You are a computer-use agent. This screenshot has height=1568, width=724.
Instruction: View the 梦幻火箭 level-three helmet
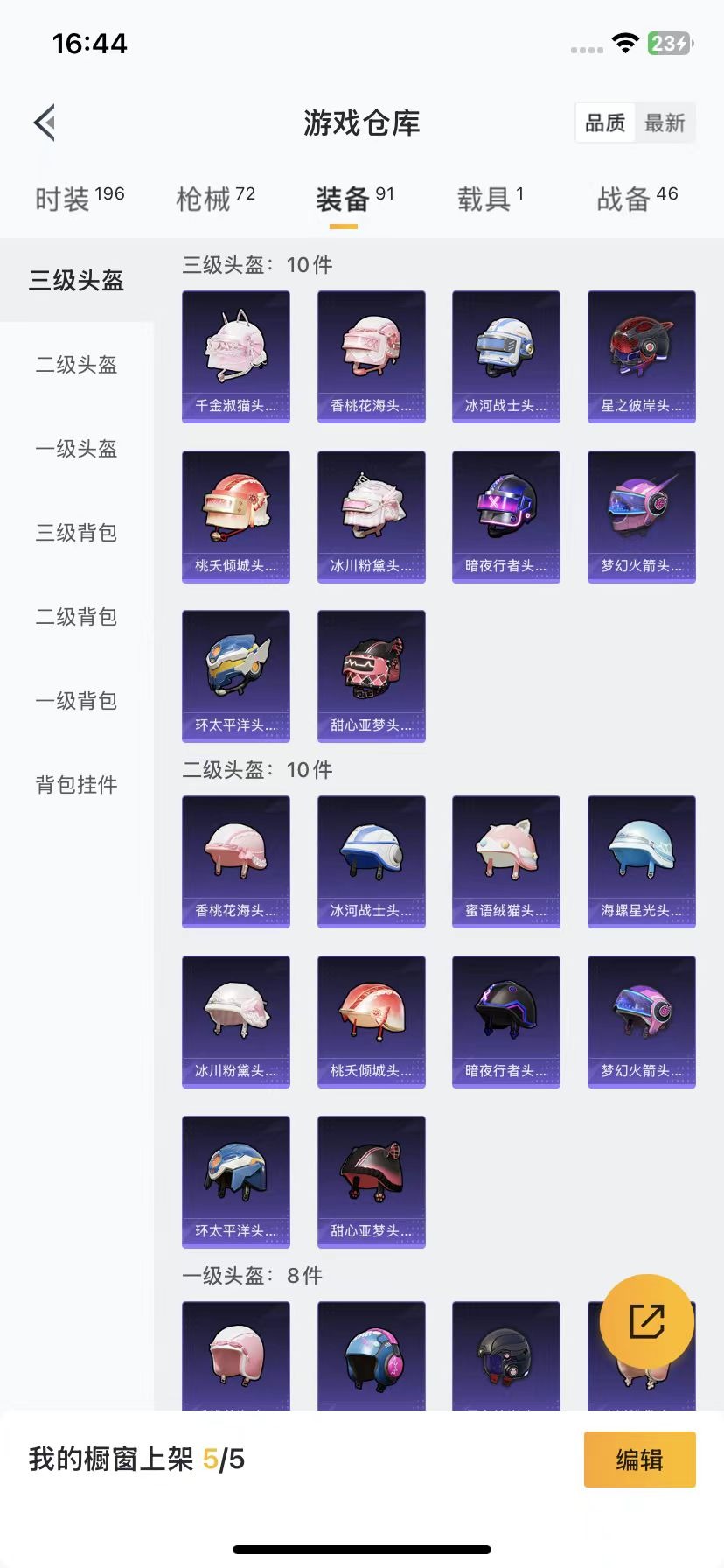point(641,516)
